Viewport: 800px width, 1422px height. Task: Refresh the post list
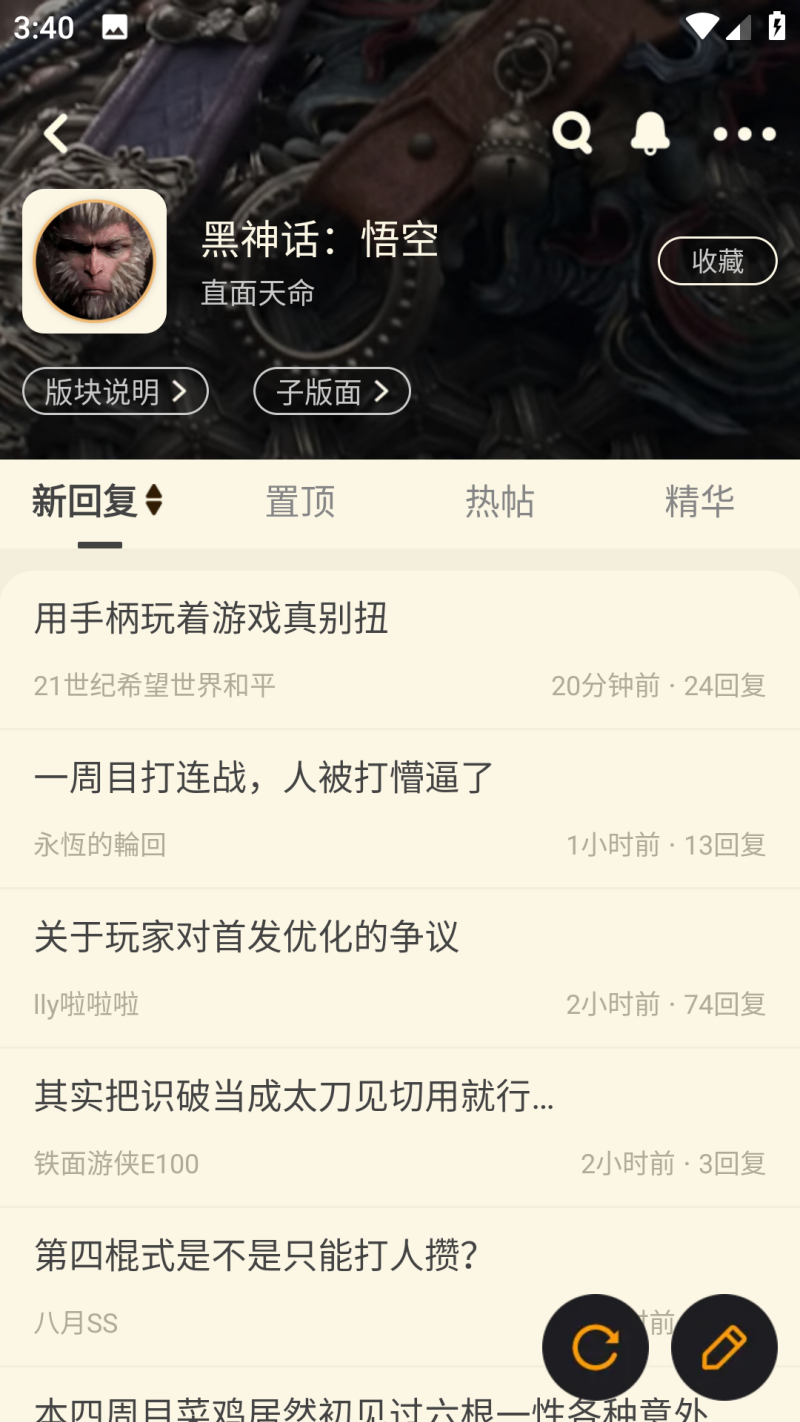coord(595,1347)
